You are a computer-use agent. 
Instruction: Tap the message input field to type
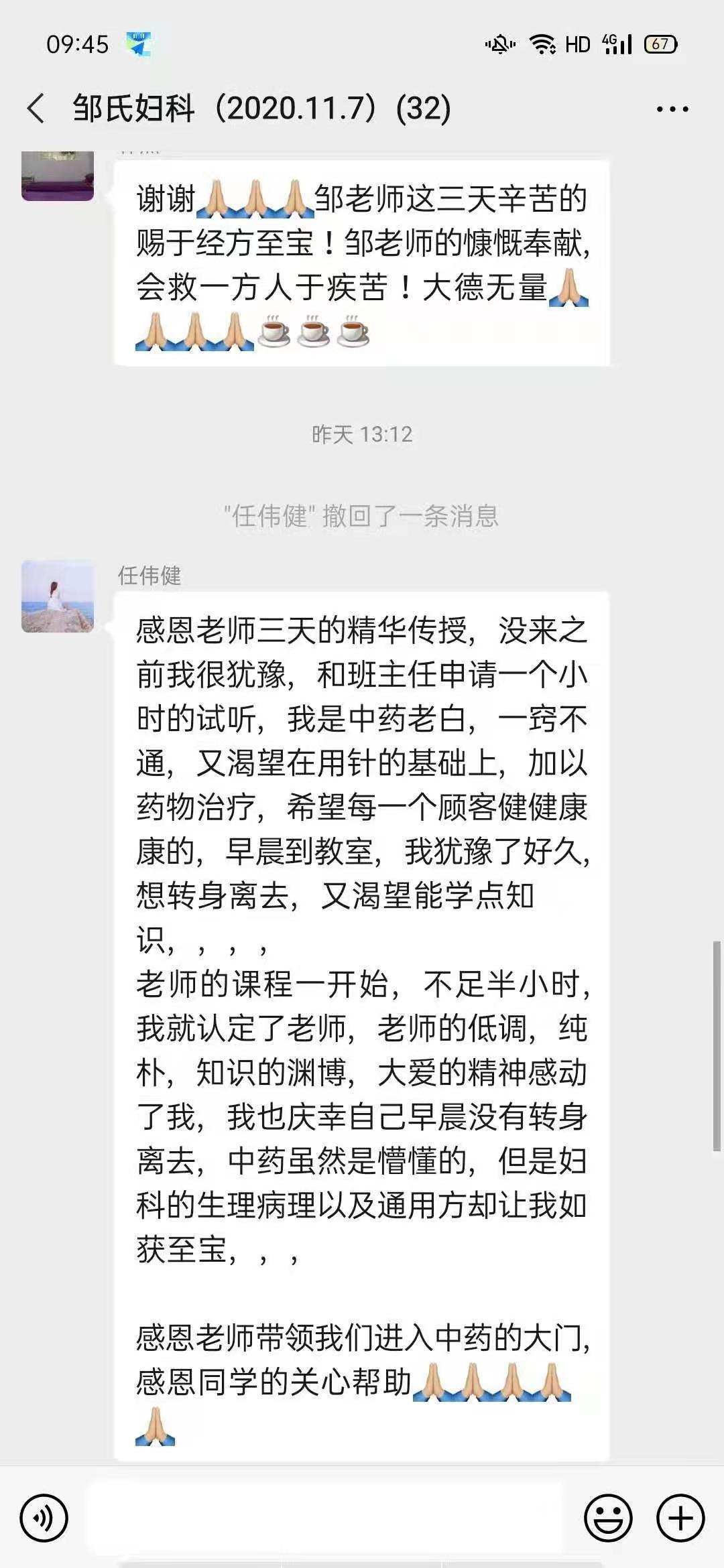point(322,1516)
